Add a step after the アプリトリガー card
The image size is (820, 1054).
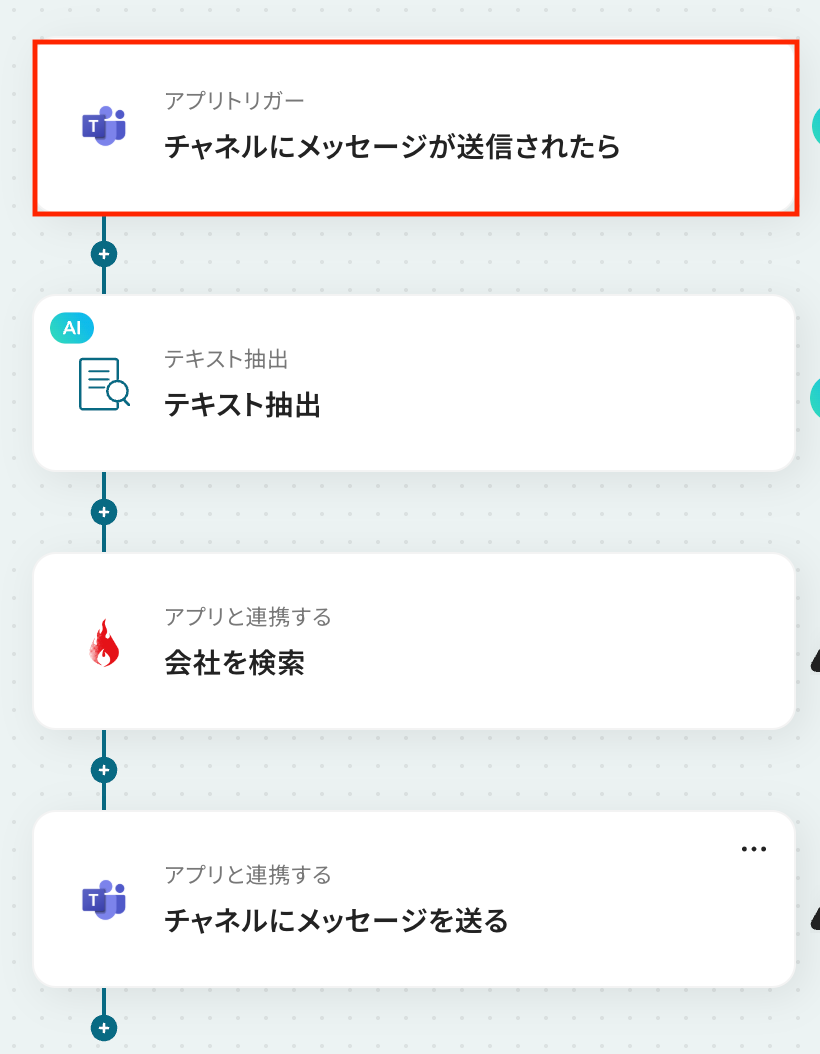(104, 254)
